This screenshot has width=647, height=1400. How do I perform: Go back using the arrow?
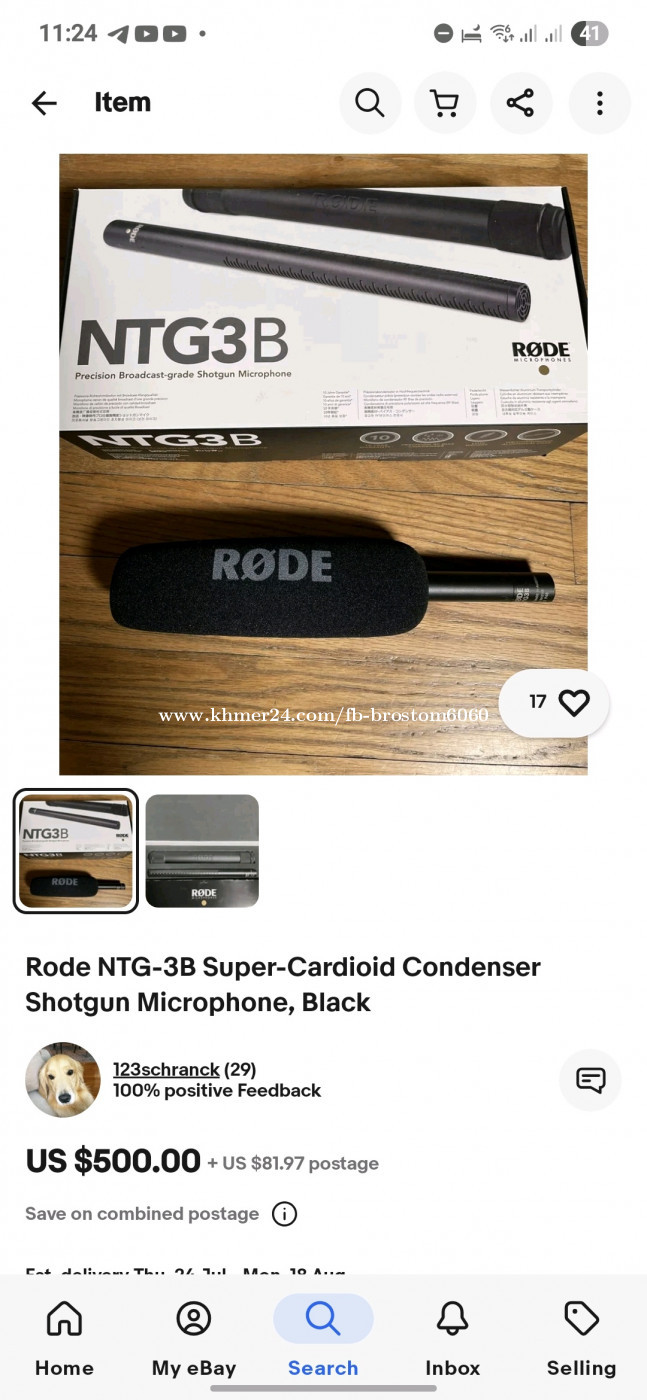click(x=44, y=103)
